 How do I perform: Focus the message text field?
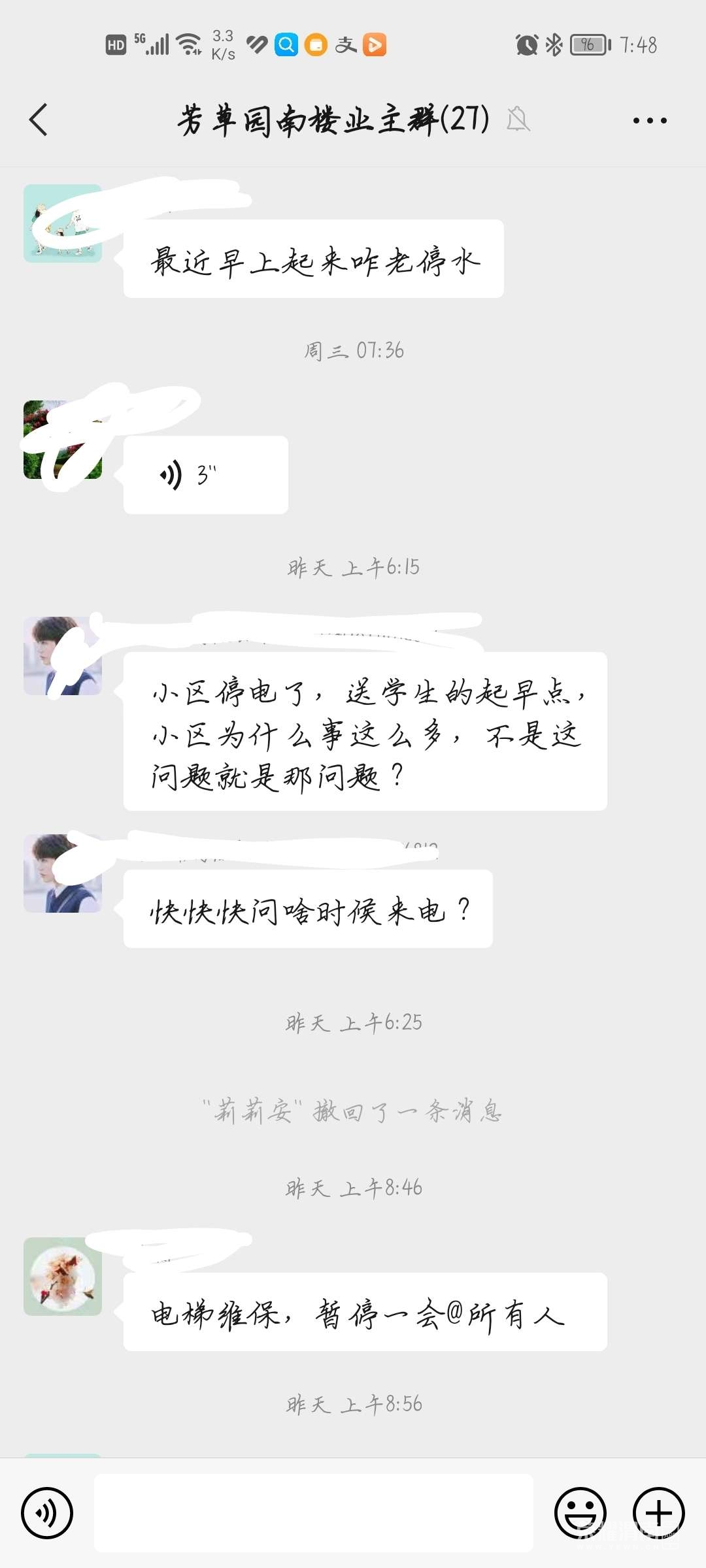314,1512
